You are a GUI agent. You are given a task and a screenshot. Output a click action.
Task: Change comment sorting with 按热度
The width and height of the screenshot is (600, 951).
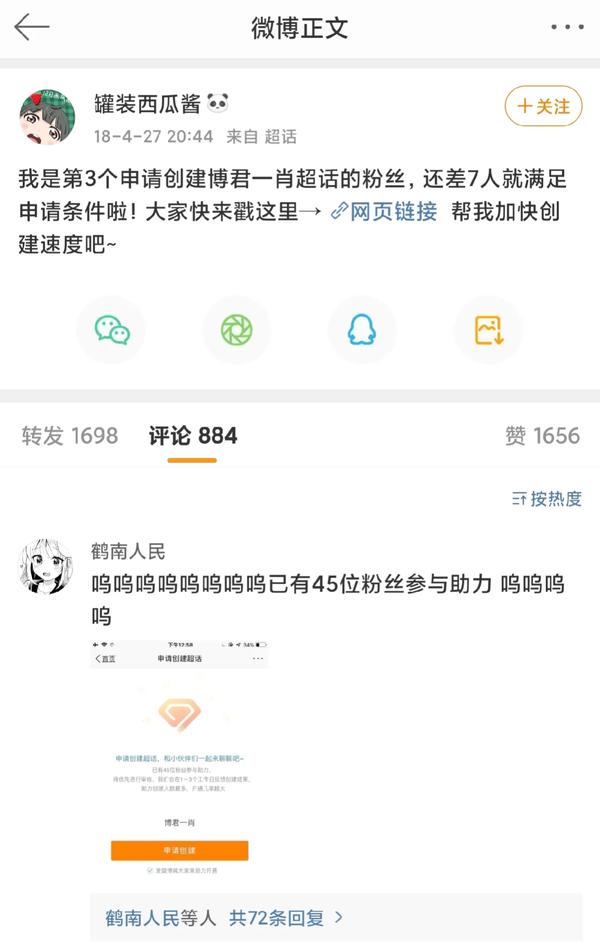point(546,498)
